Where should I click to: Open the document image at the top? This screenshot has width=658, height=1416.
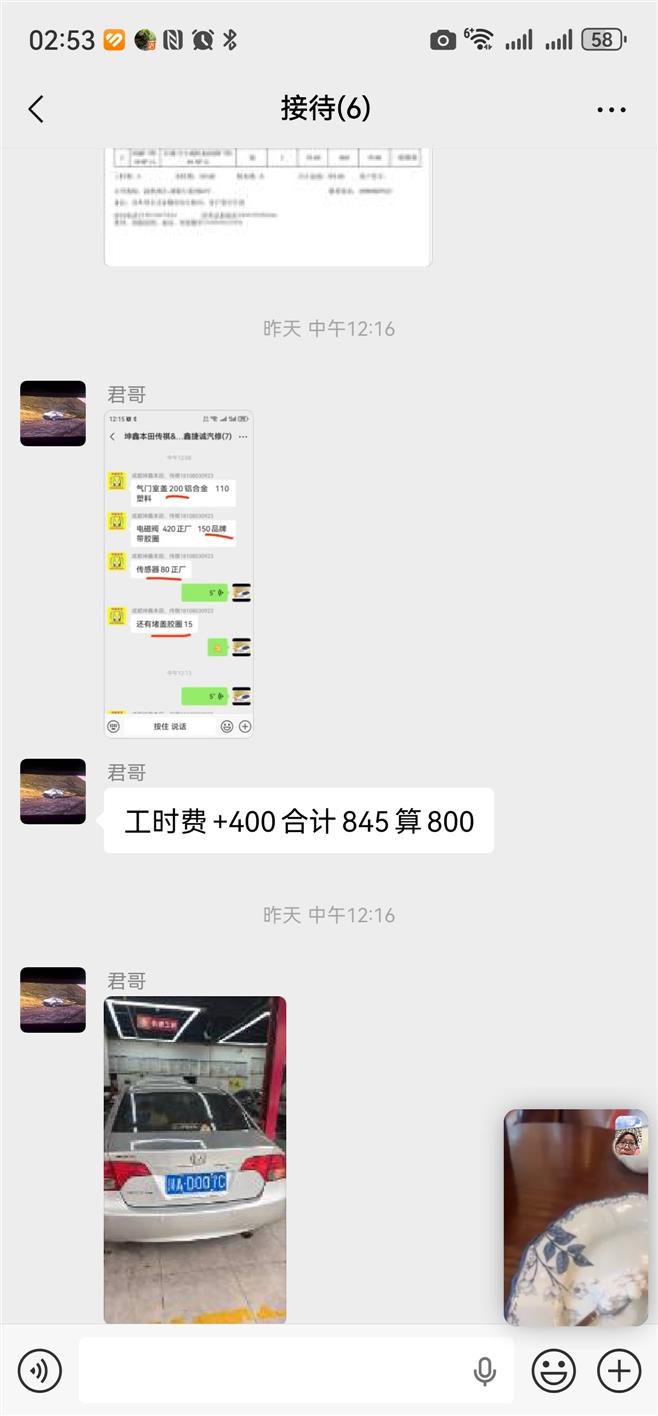coord(267,206)
